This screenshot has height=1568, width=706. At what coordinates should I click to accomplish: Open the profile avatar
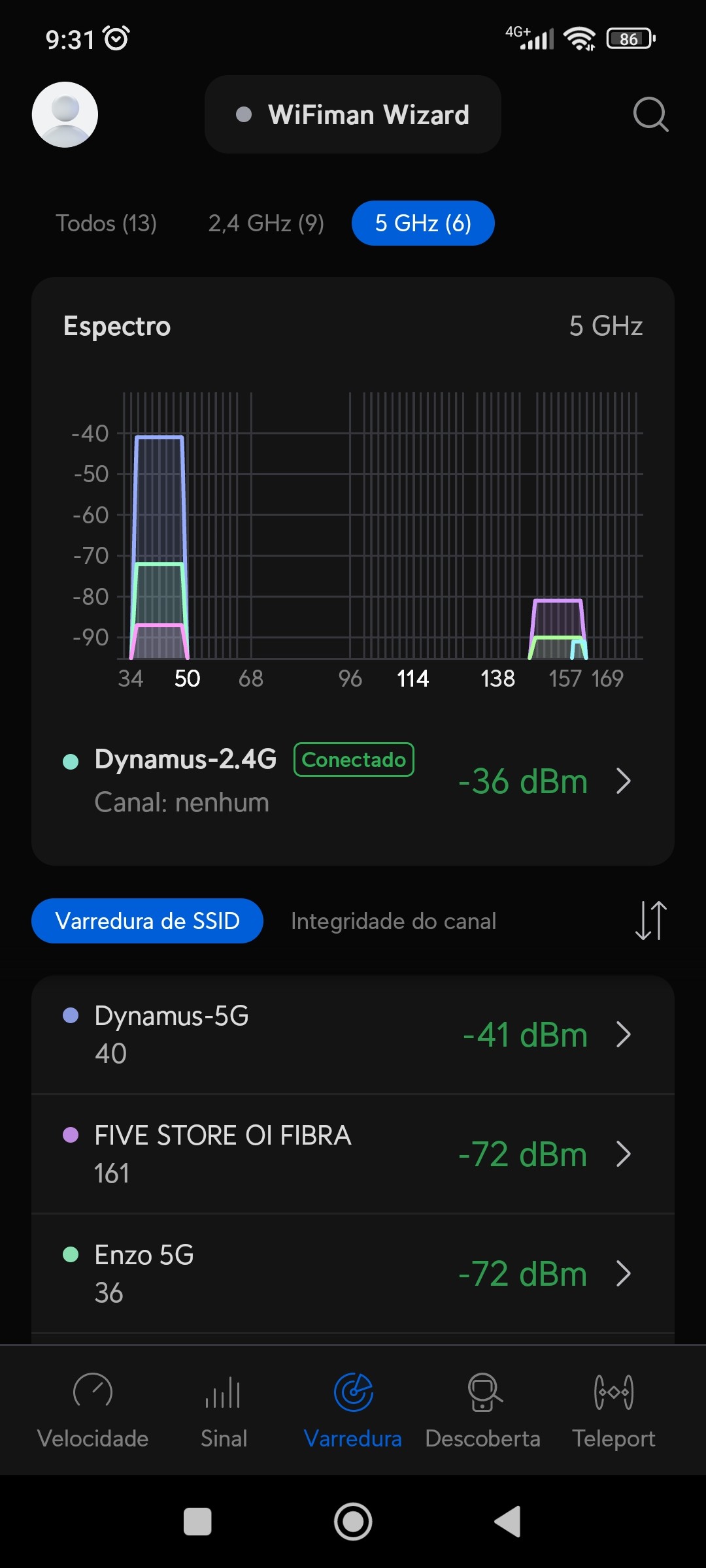coord(65,114)
